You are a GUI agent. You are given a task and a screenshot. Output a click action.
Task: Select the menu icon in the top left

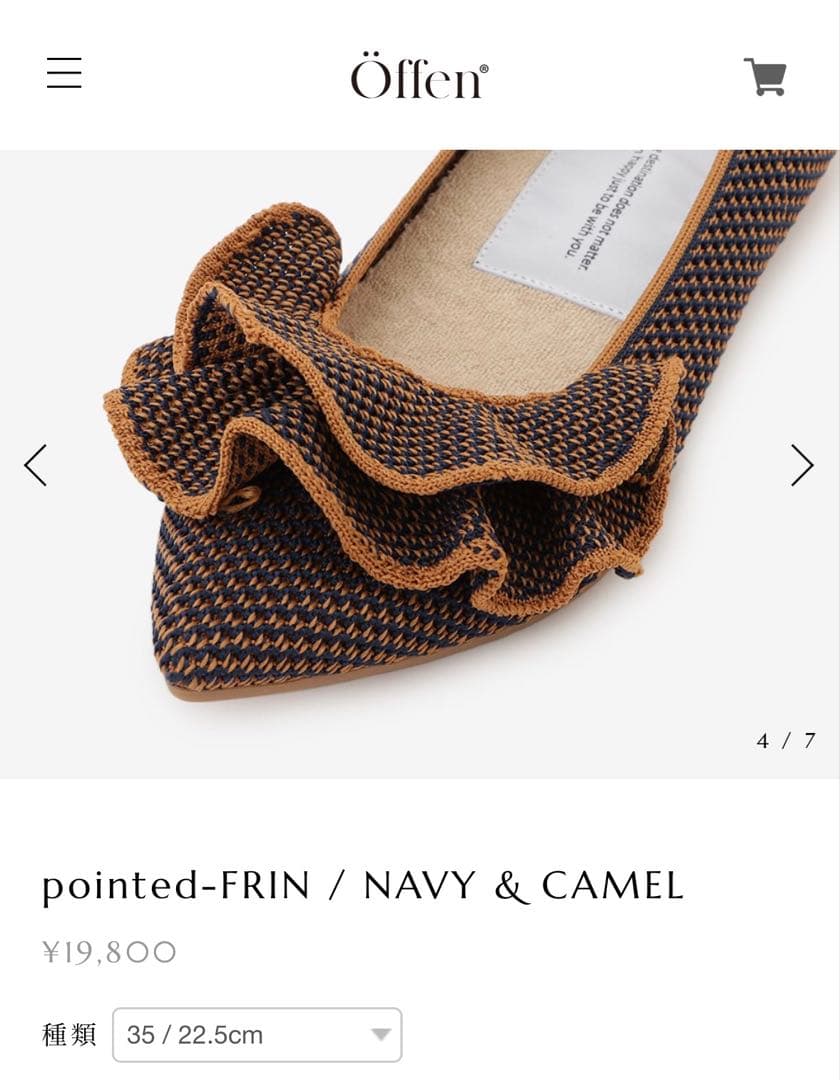pyautogui.click(x=65, y=74)
